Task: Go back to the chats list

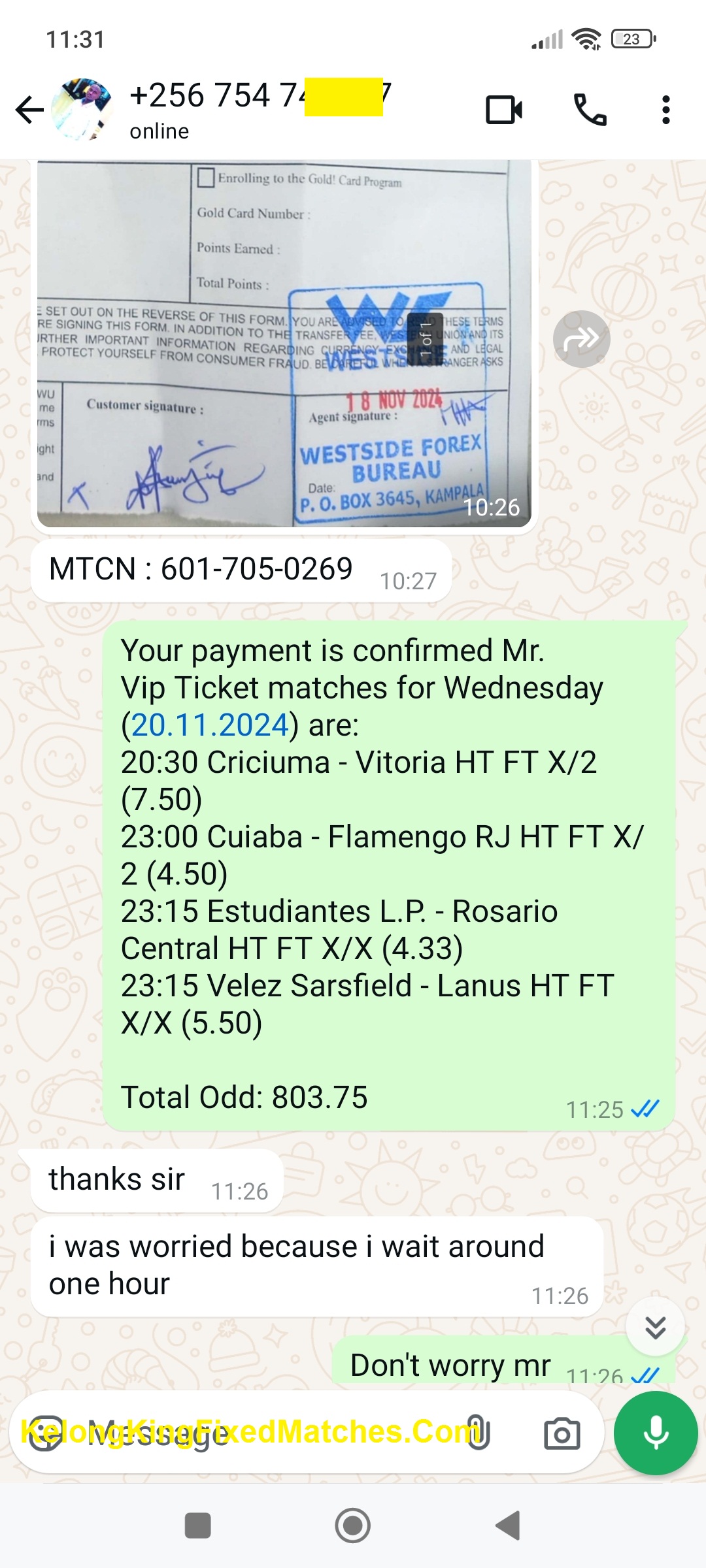Action: click(x=29, y=109)
